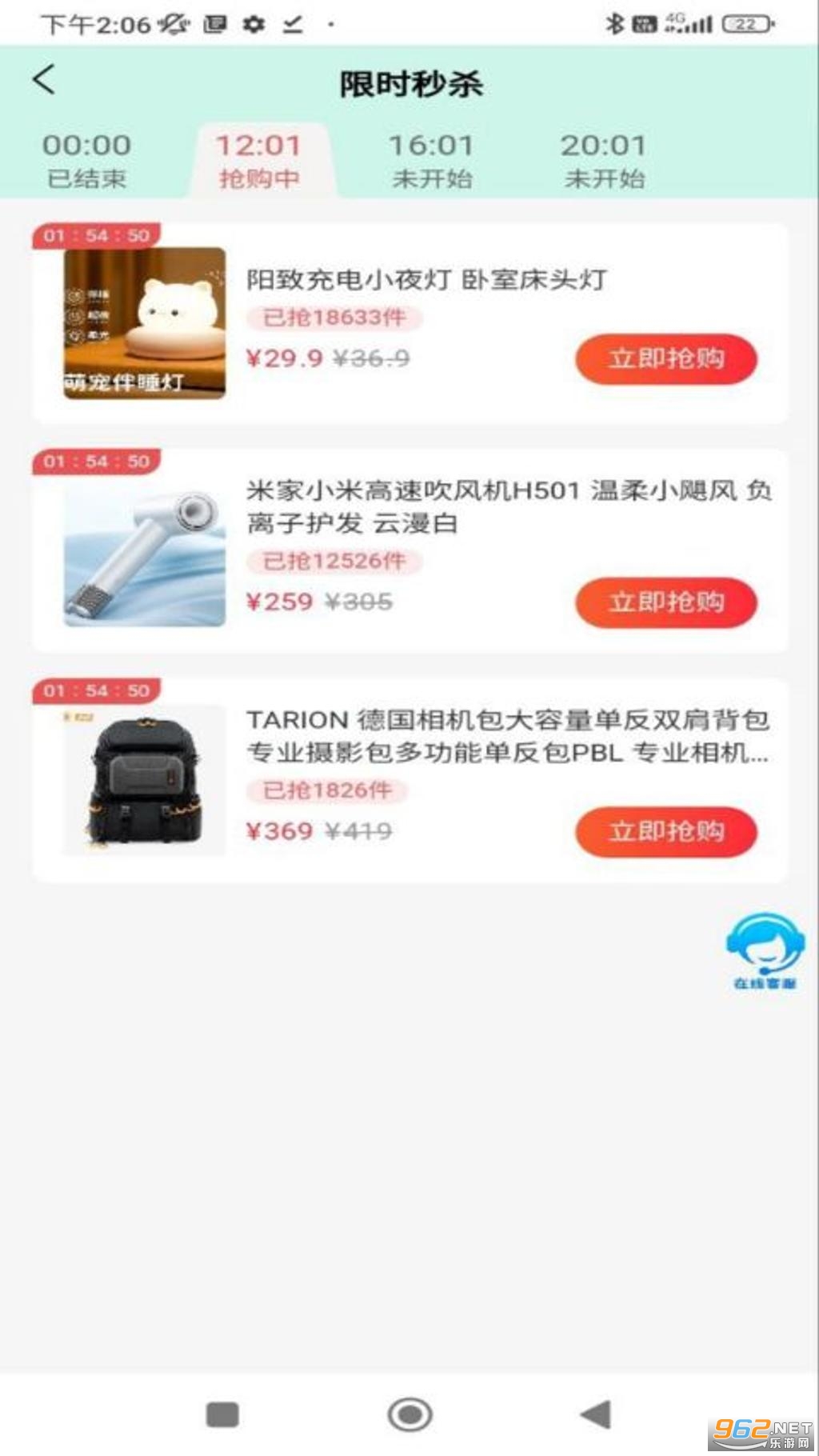
Task: Switch to the 16:01 未开始 tab
Action: pyautogui.click(x=431, y=160)
